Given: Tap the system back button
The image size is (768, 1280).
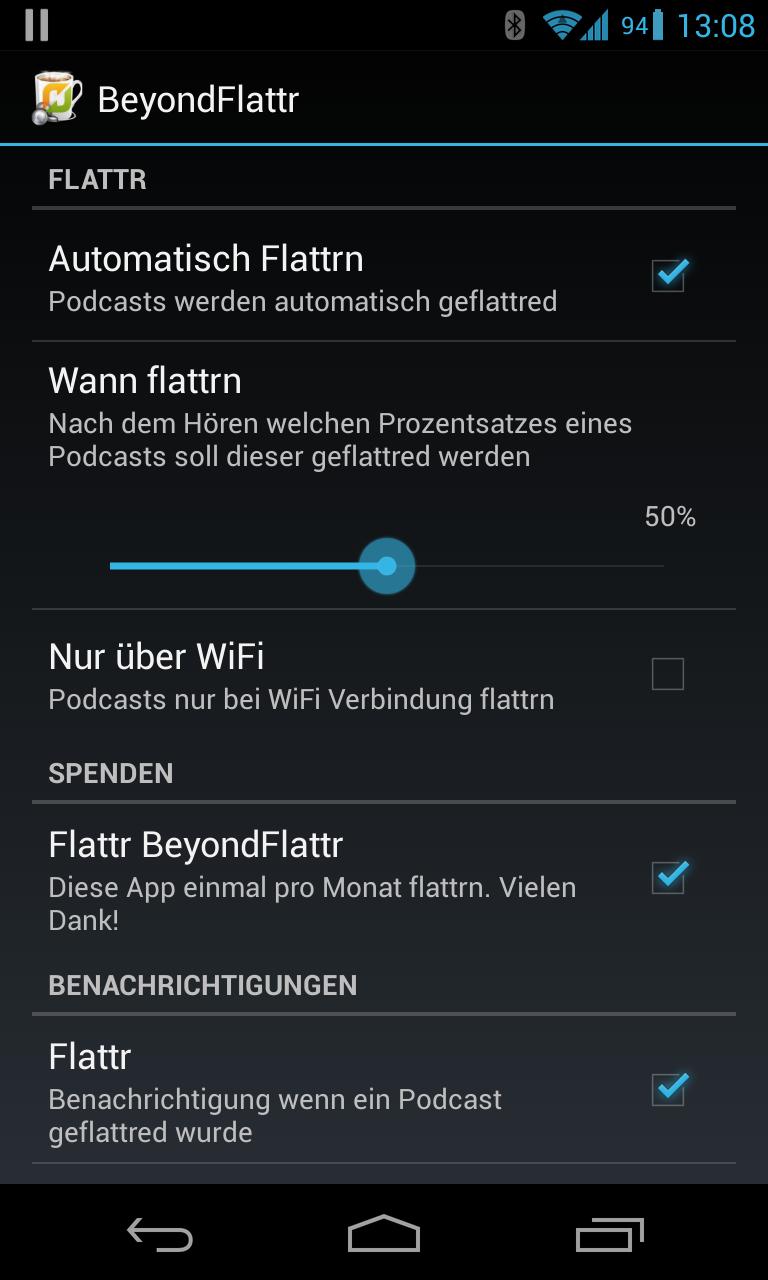Looking at the screenshot, I should click(160, 1235).
